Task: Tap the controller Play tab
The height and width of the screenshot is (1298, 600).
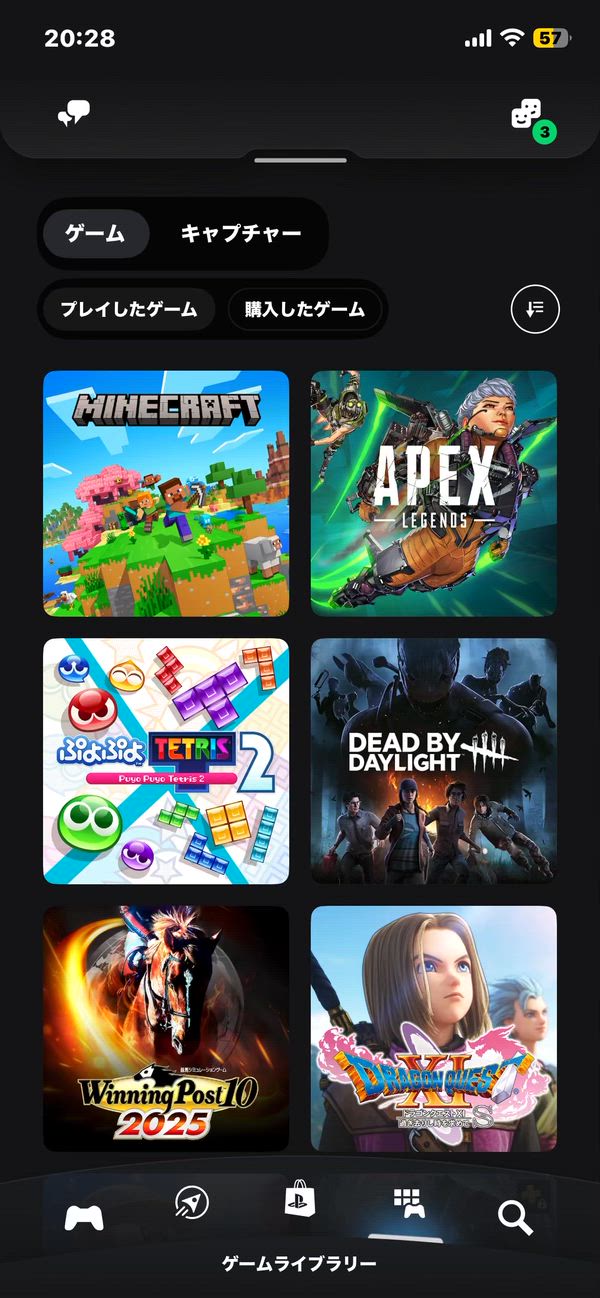Action: [x=84, y=1217]
